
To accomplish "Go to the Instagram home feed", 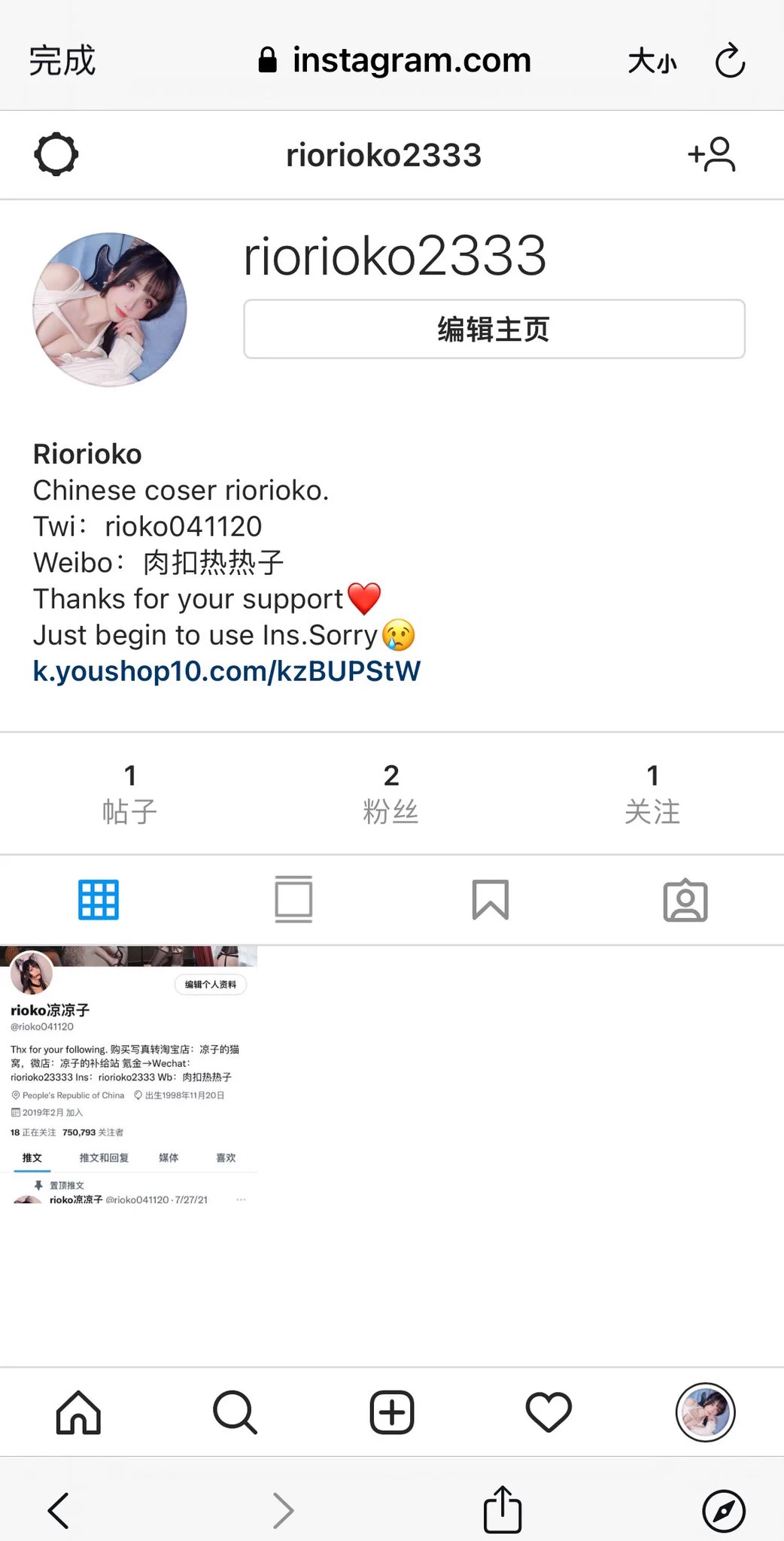I will 78,1412.
